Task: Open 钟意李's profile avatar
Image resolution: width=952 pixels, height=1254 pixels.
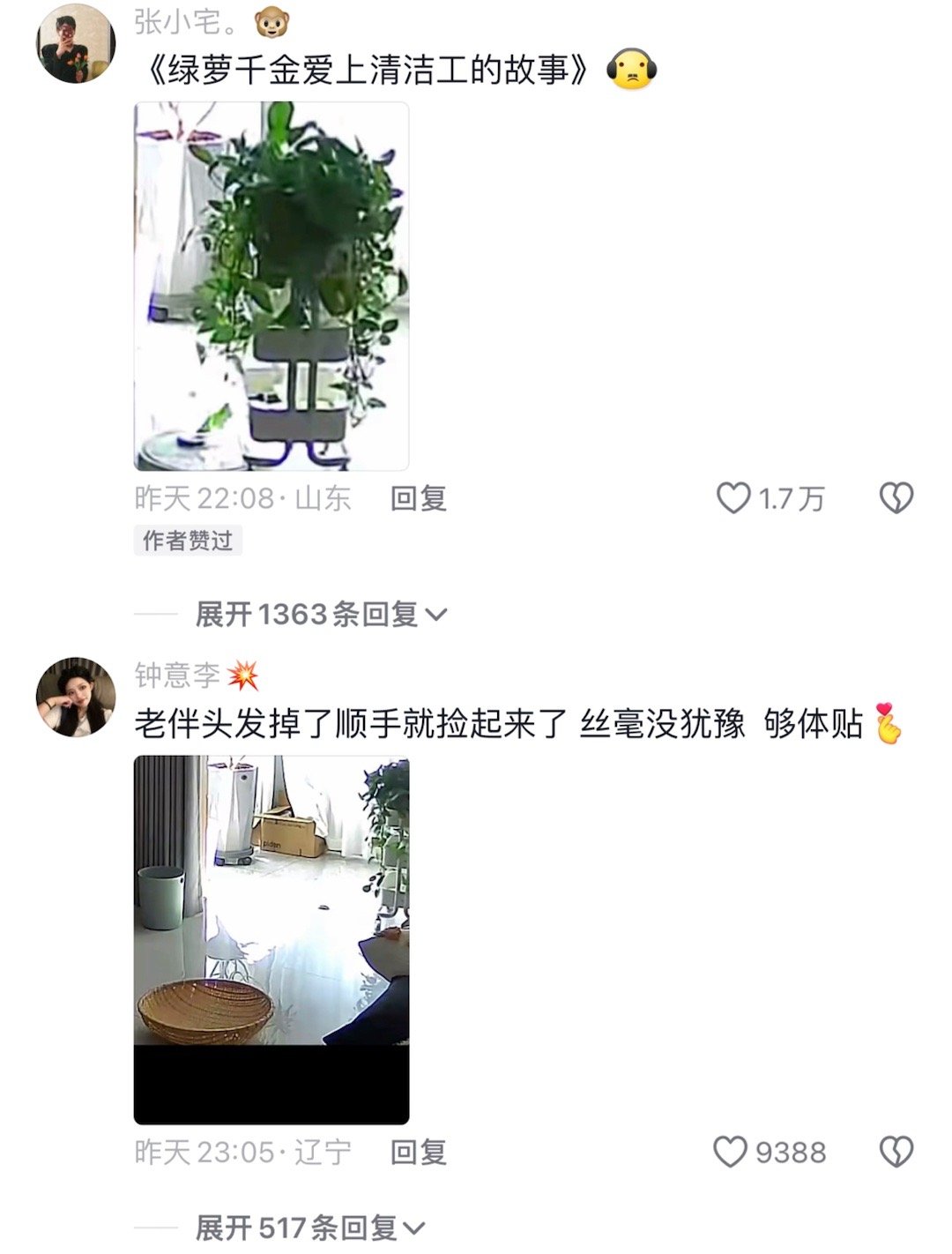Action: [x=76, y=697]
